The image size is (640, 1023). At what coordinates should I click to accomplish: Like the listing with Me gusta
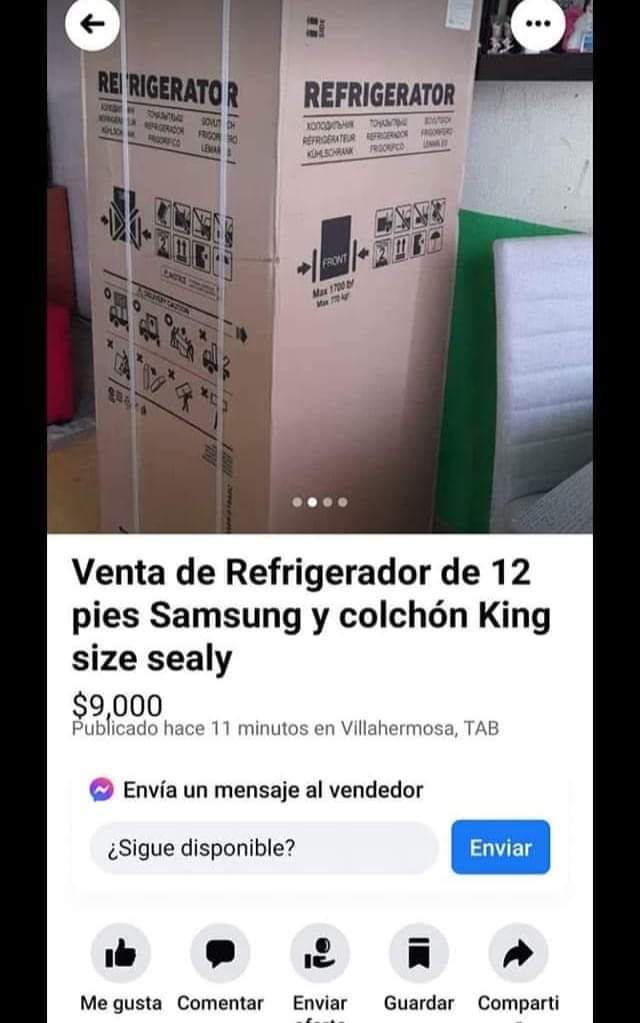pos(120,953)
